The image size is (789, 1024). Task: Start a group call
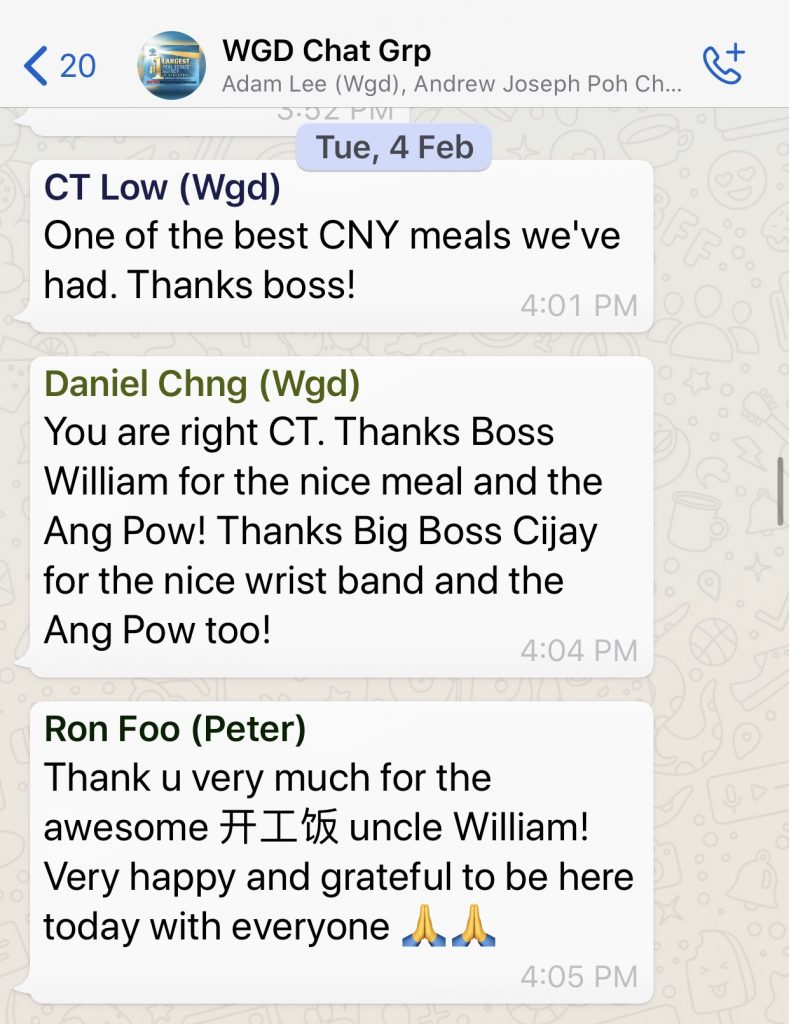[x=723, y=65]
